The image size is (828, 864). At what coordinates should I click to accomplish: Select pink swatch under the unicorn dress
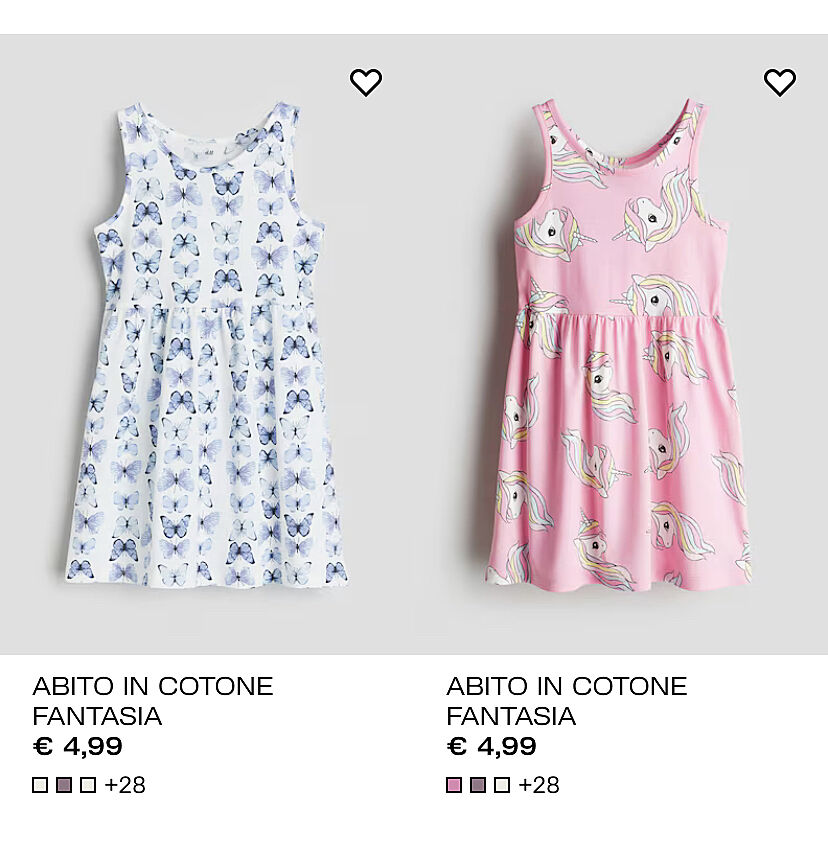pyautogui.click(x=454, y=785)
